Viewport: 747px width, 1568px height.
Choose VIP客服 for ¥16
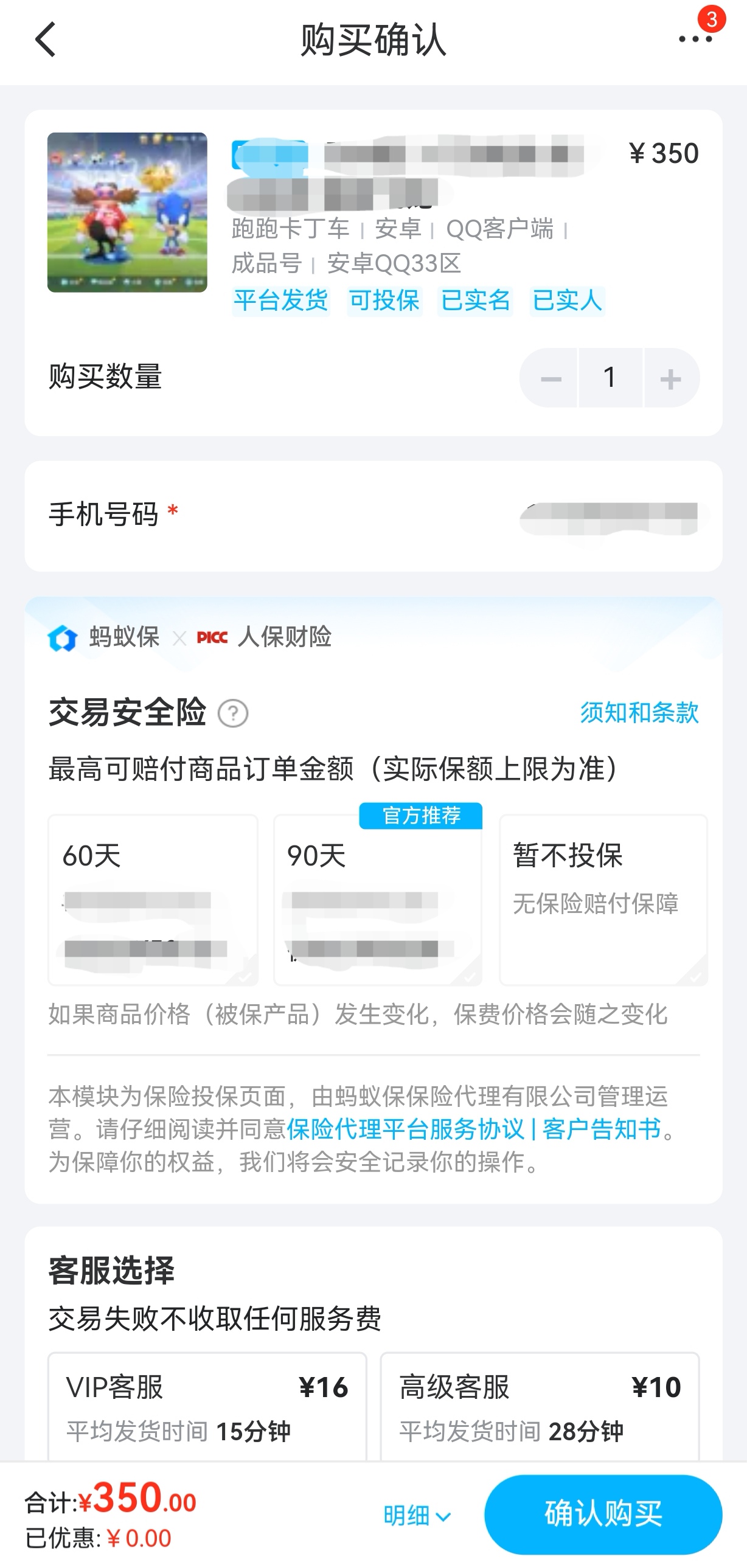(x=207, y=1407)
